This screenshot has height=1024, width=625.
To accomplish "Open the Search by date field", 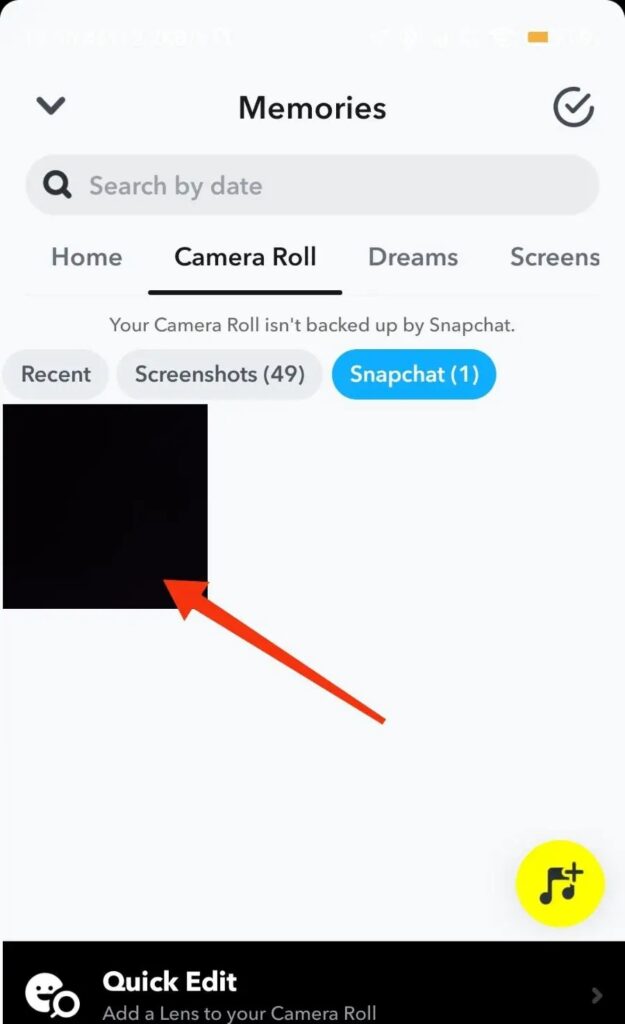I will [x=312, y=185].
